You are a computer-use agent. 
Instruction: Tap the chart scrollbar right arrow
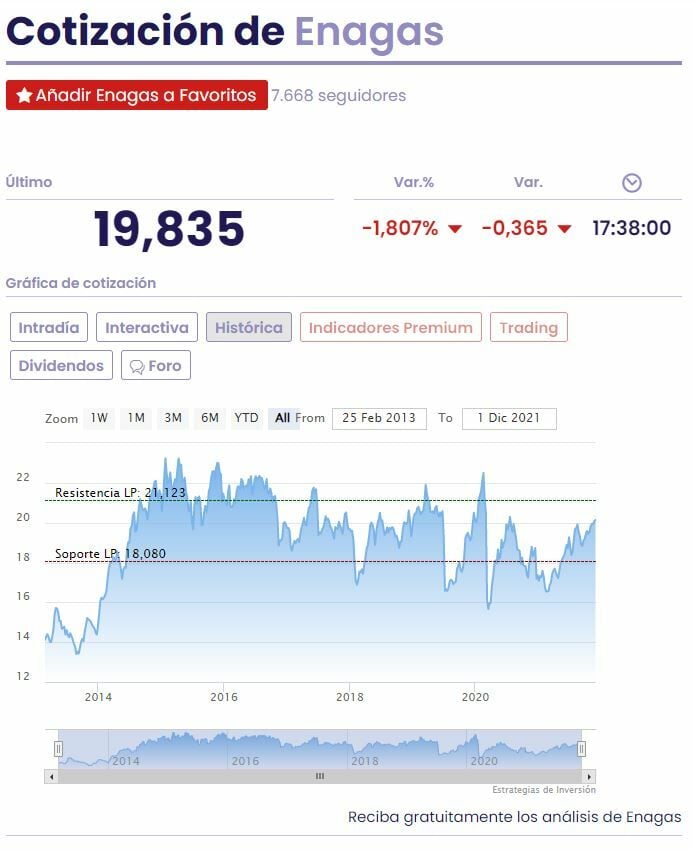pos(589,776)
